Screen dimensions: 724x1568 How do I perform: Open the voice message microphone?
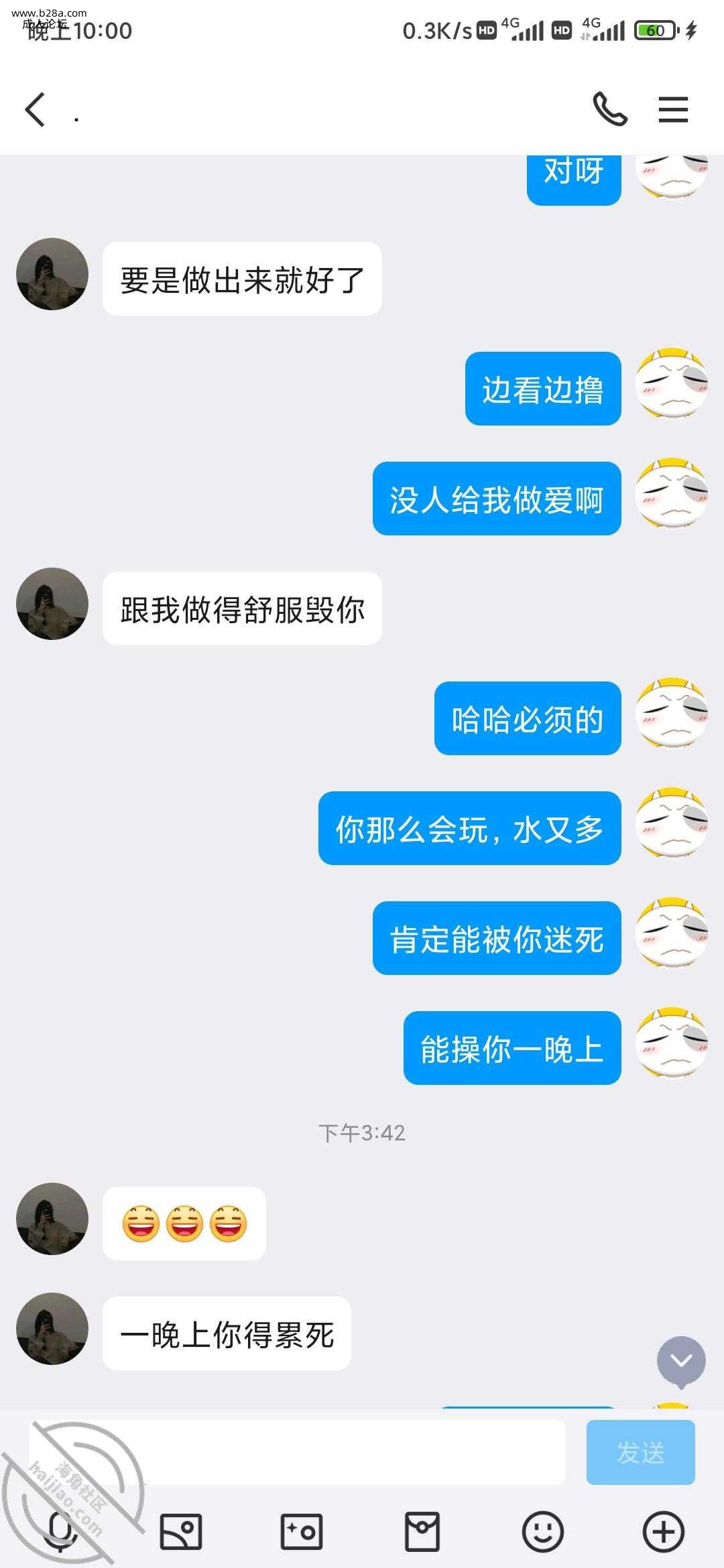tap(60, 1531)
